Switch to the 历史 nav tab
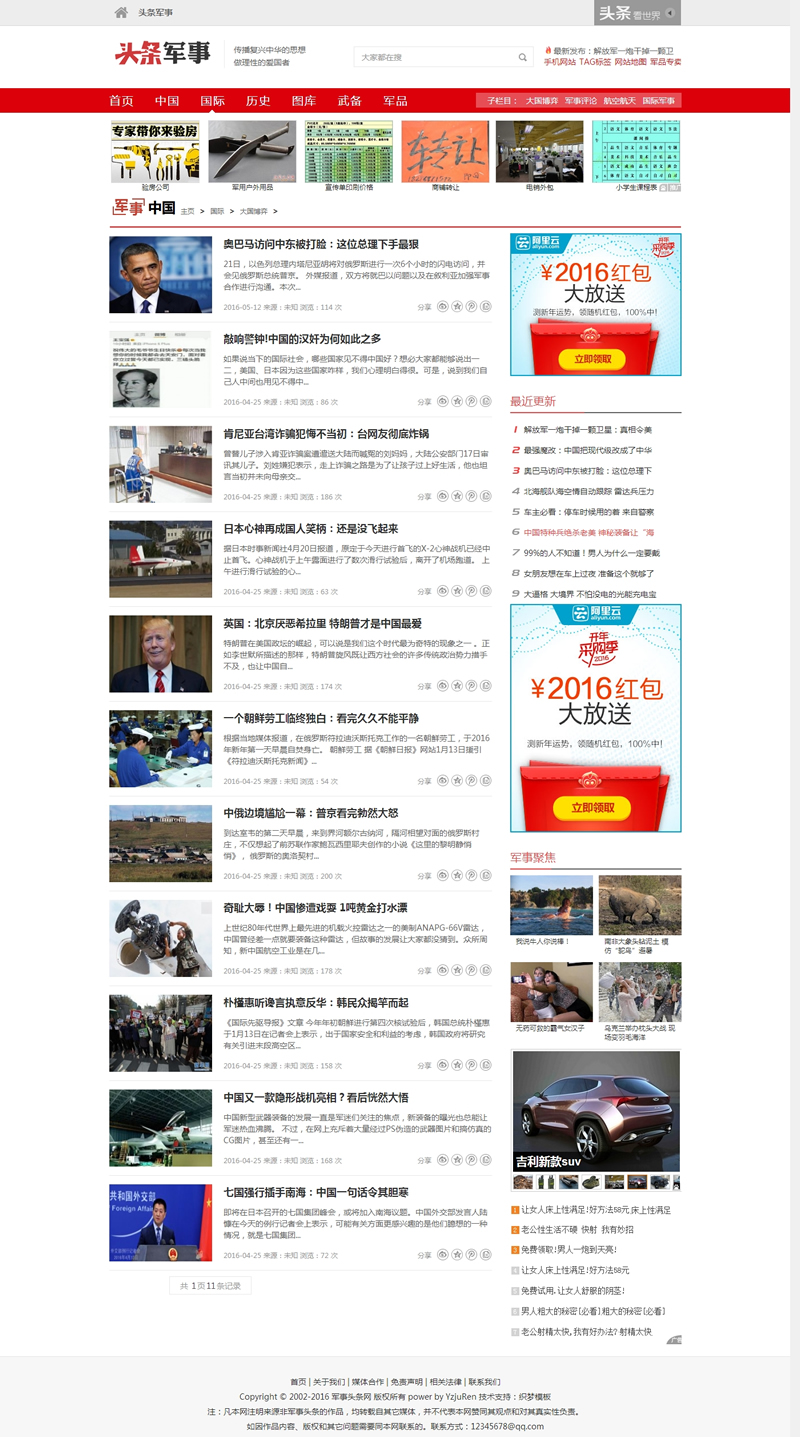 point(258,101)
